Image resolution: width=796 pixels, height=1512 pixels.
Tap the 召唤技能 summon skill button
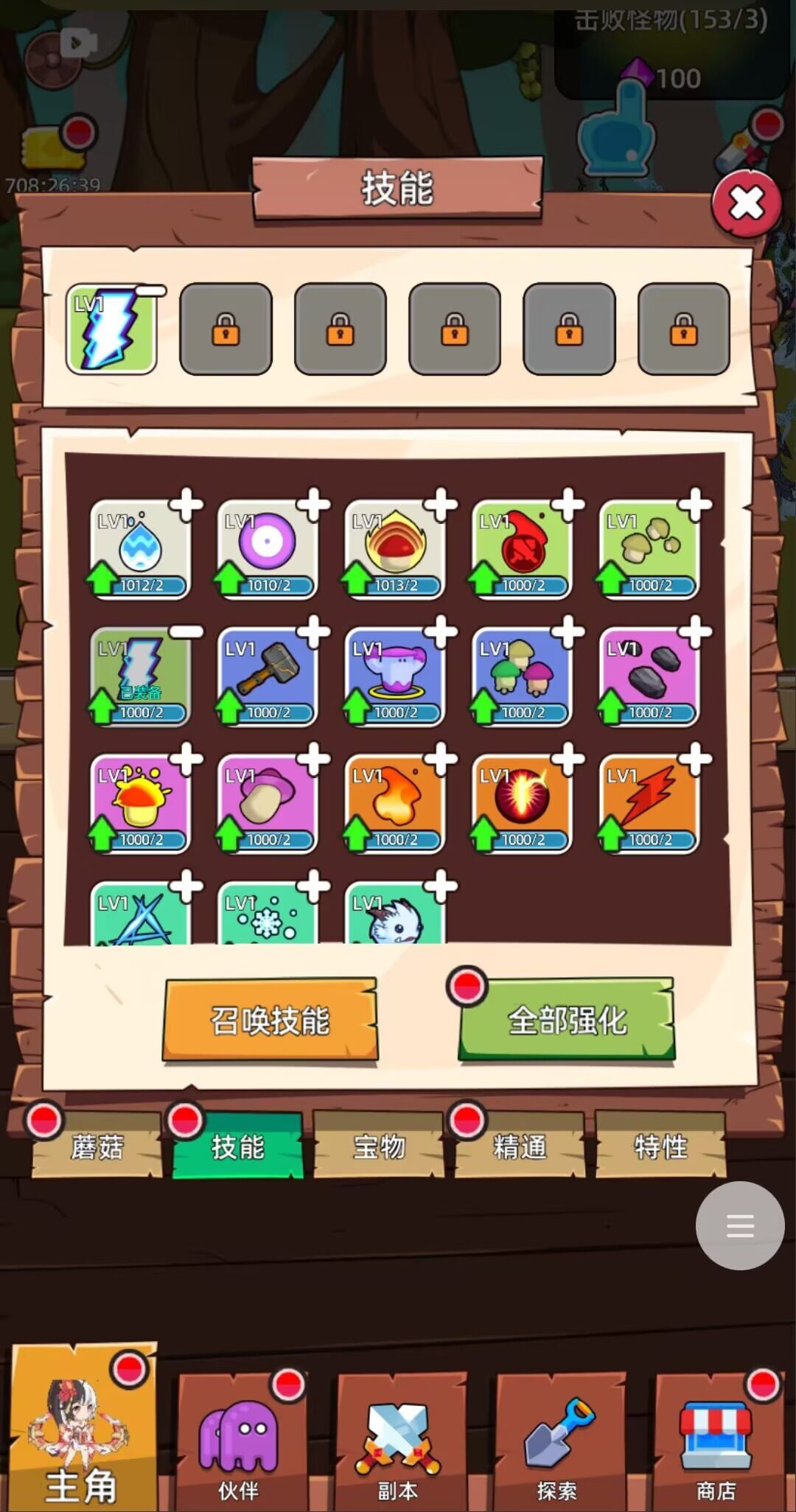click(270, 1021)
